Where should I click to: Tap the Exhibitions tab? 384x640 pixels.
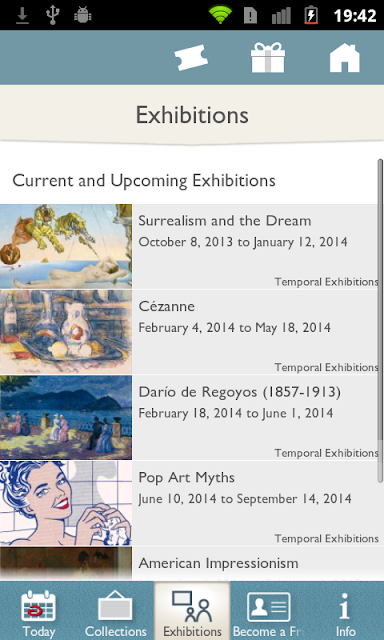pos(192,611)
